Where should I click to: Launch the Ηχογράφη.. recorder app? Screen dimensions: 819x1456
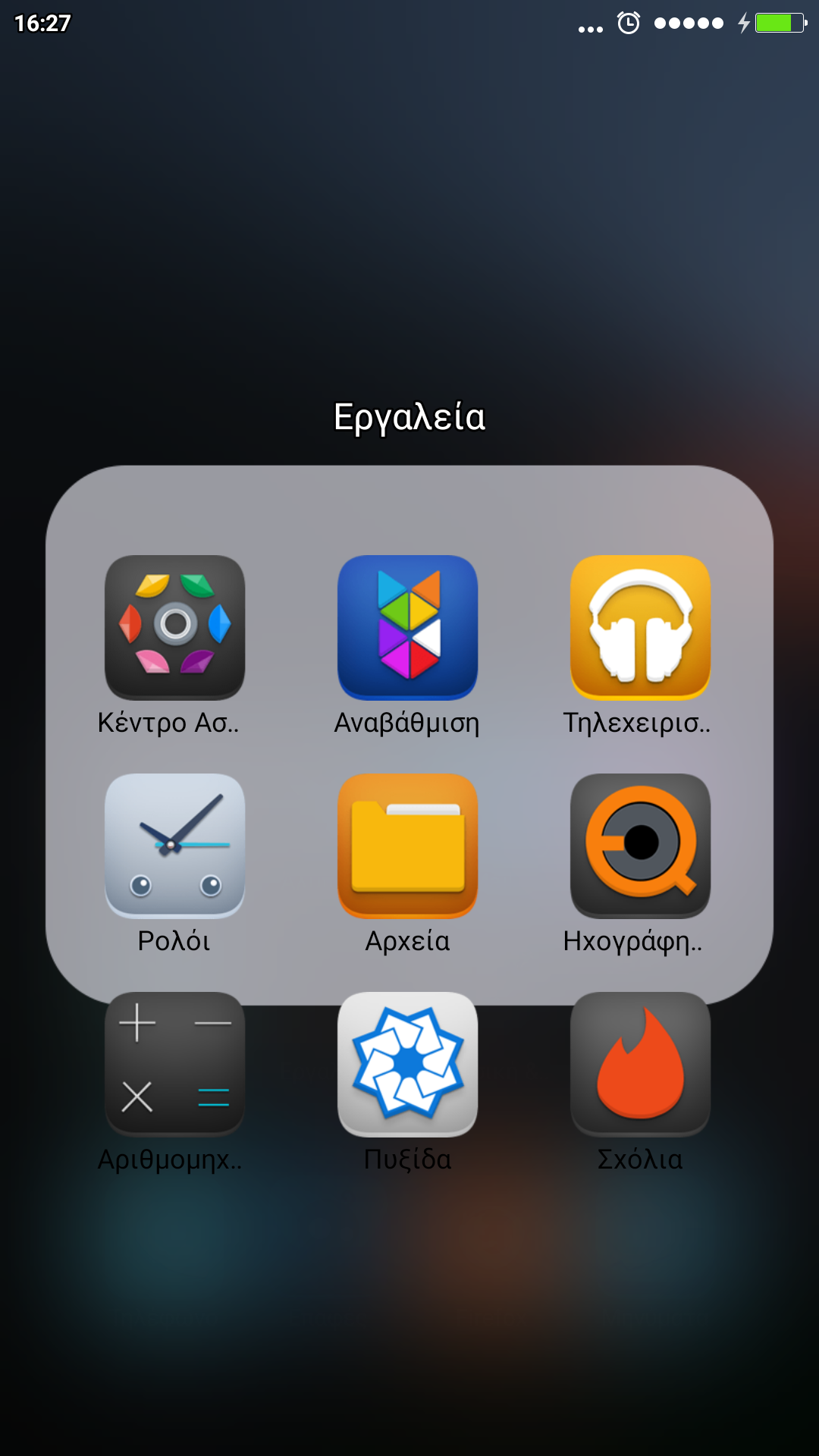640,846
